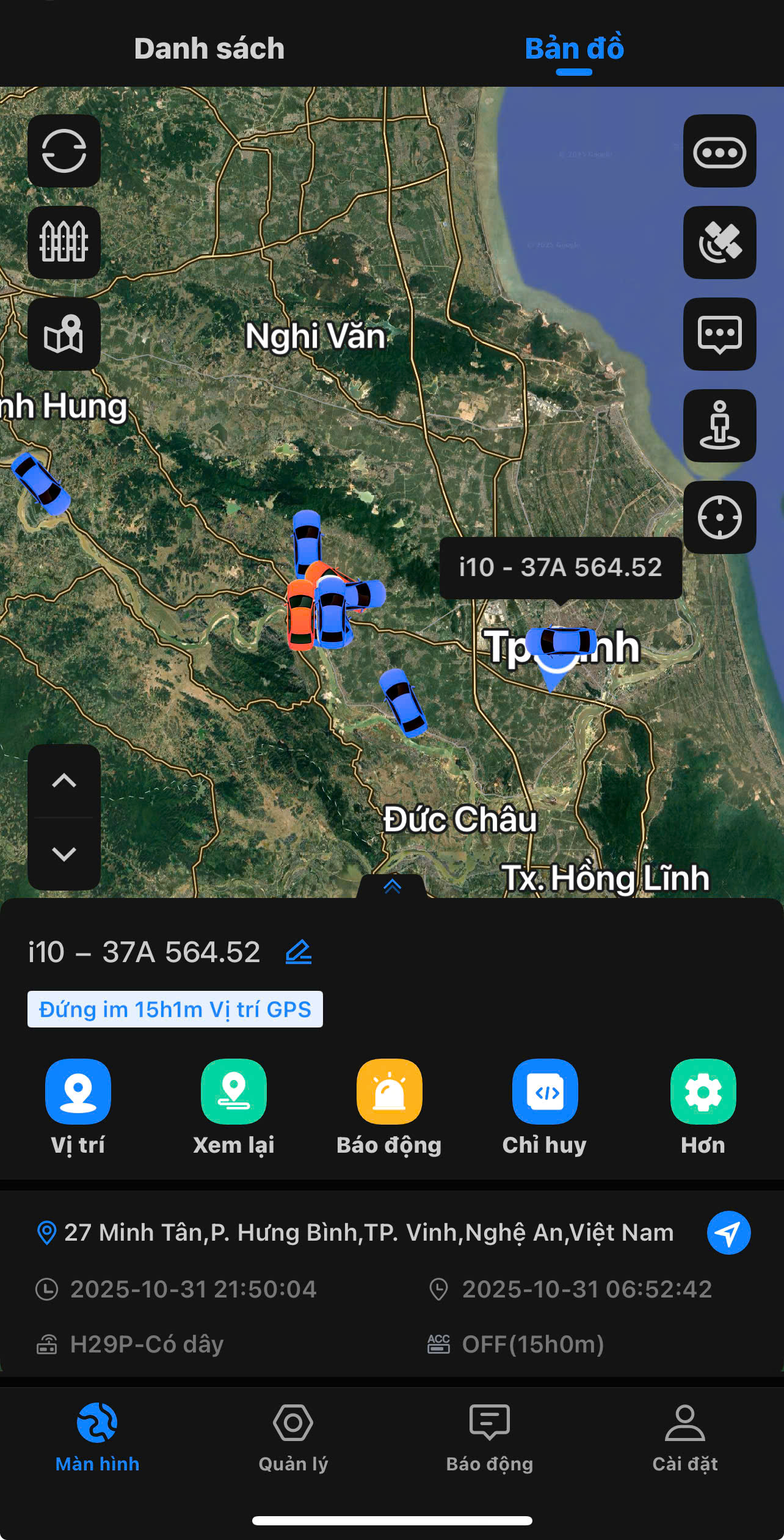The image size is (784, 1540).
Task: Open the map location marker icon
Action: click(x=64, y=334)
